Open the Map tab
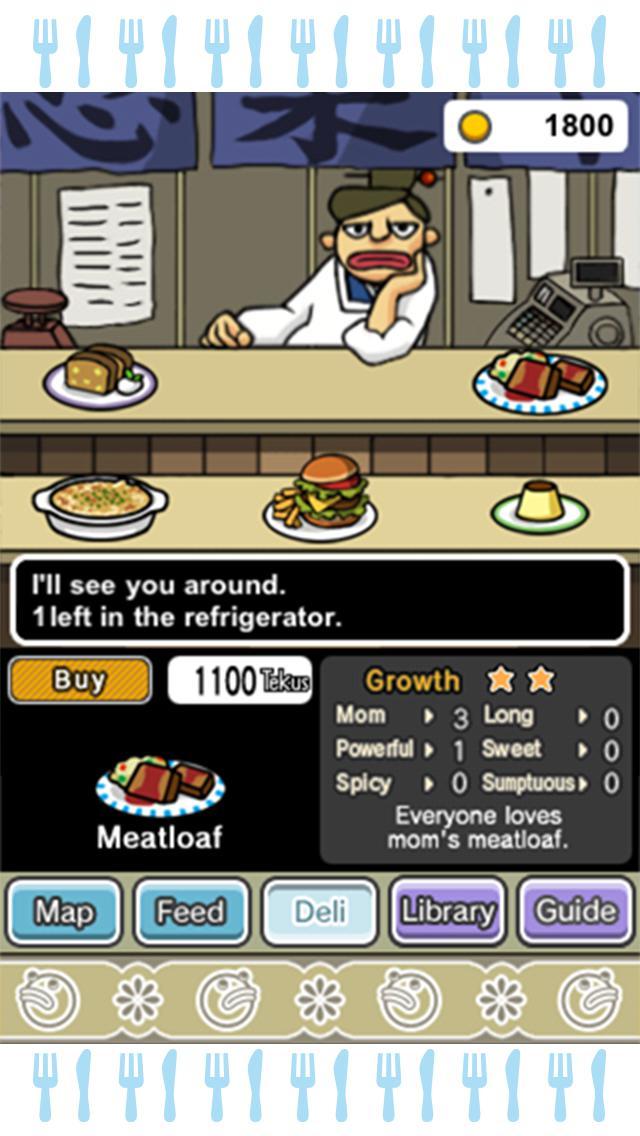 pos(64,911)
